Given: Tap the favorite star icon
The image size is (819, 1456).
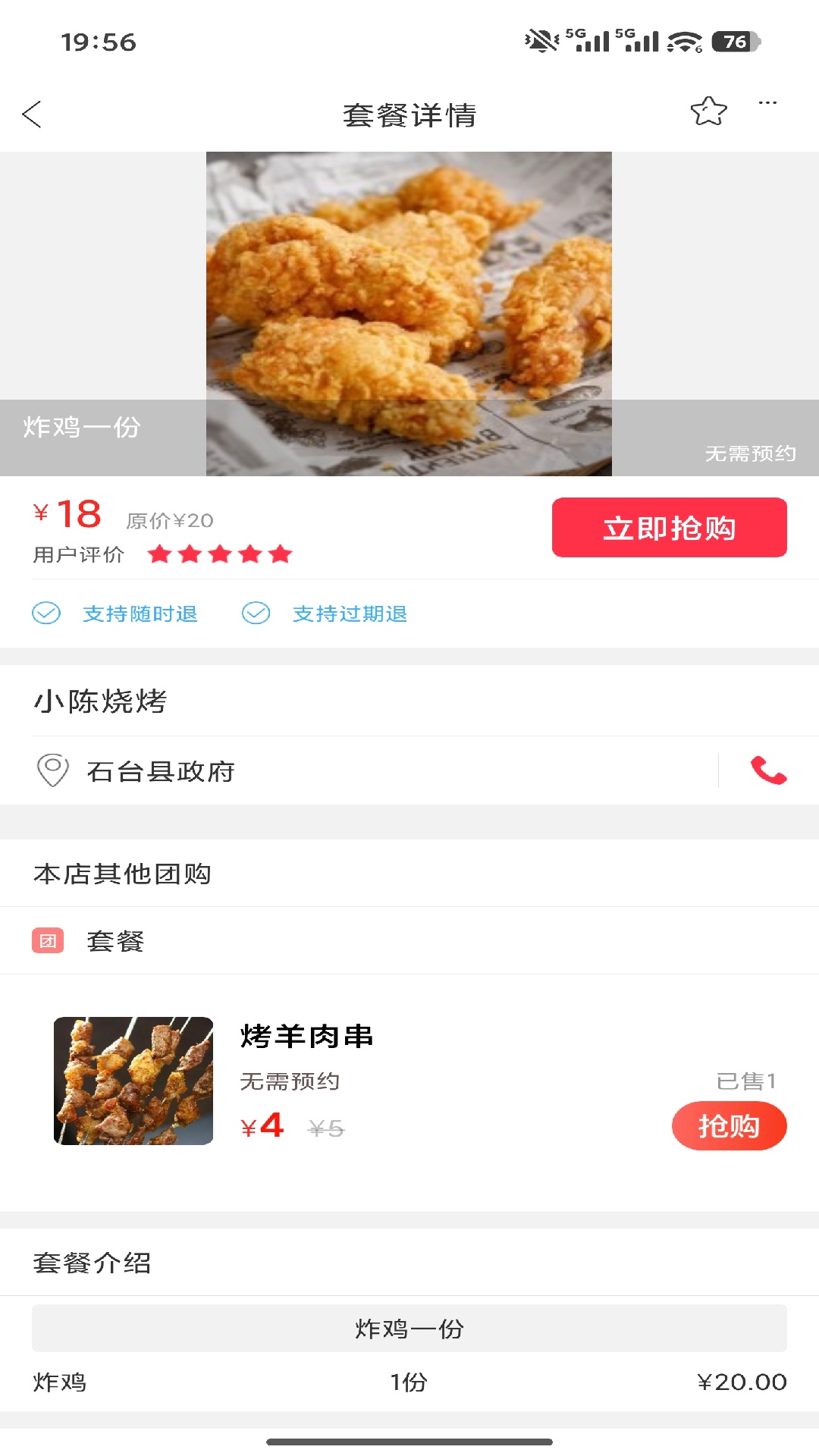Looking at the screenshot, I should 708,111.
